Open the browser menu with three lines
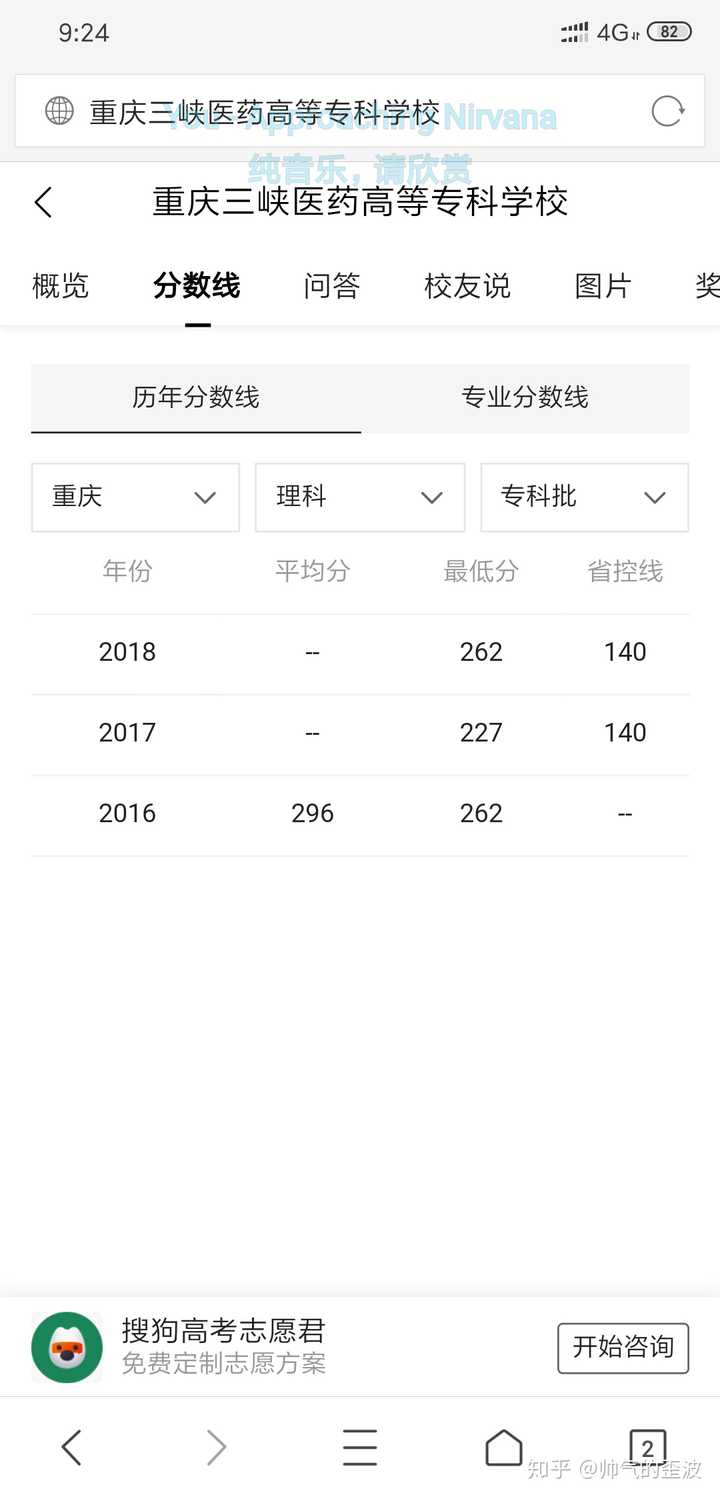 360,1447
